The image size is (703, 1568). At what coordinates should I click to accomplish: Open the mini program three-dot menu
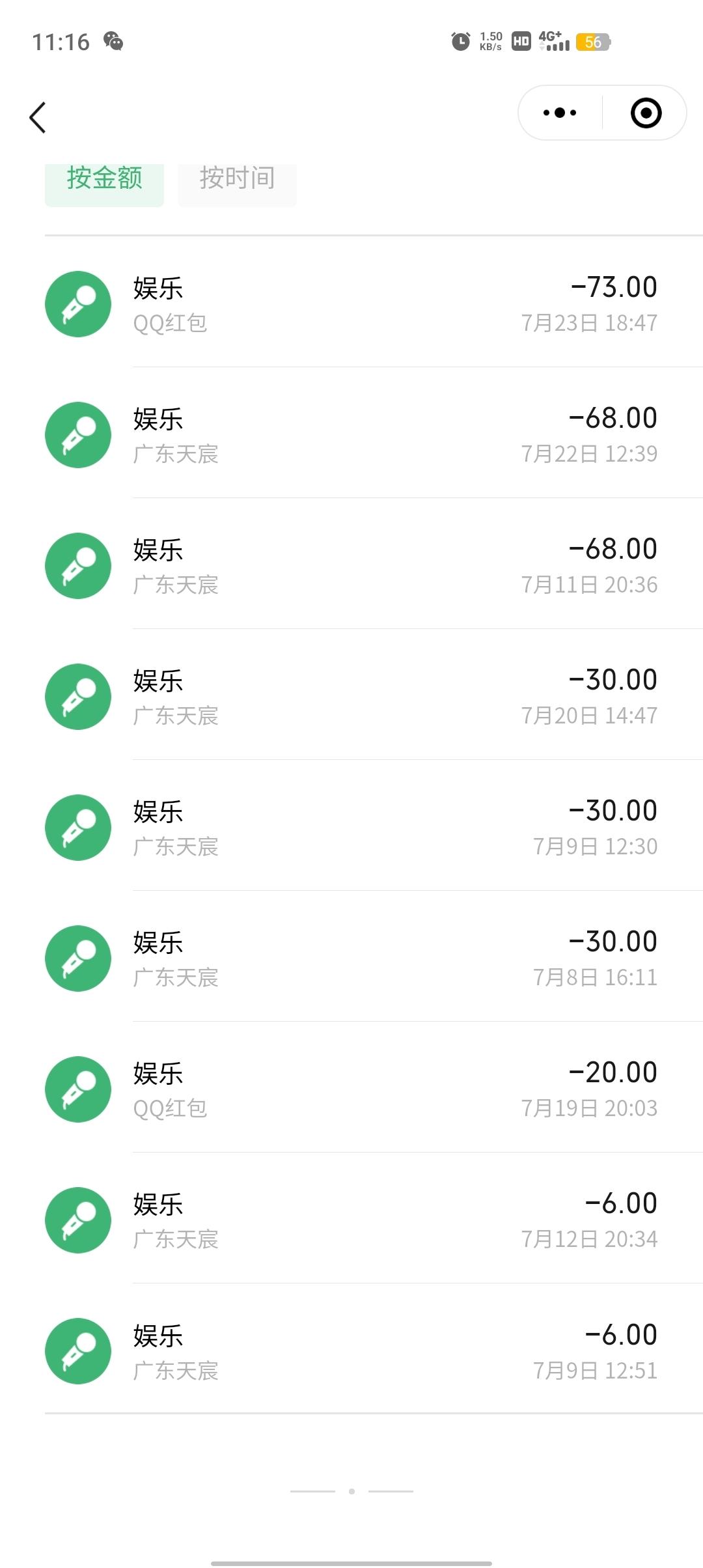click(x=560, y=113)
